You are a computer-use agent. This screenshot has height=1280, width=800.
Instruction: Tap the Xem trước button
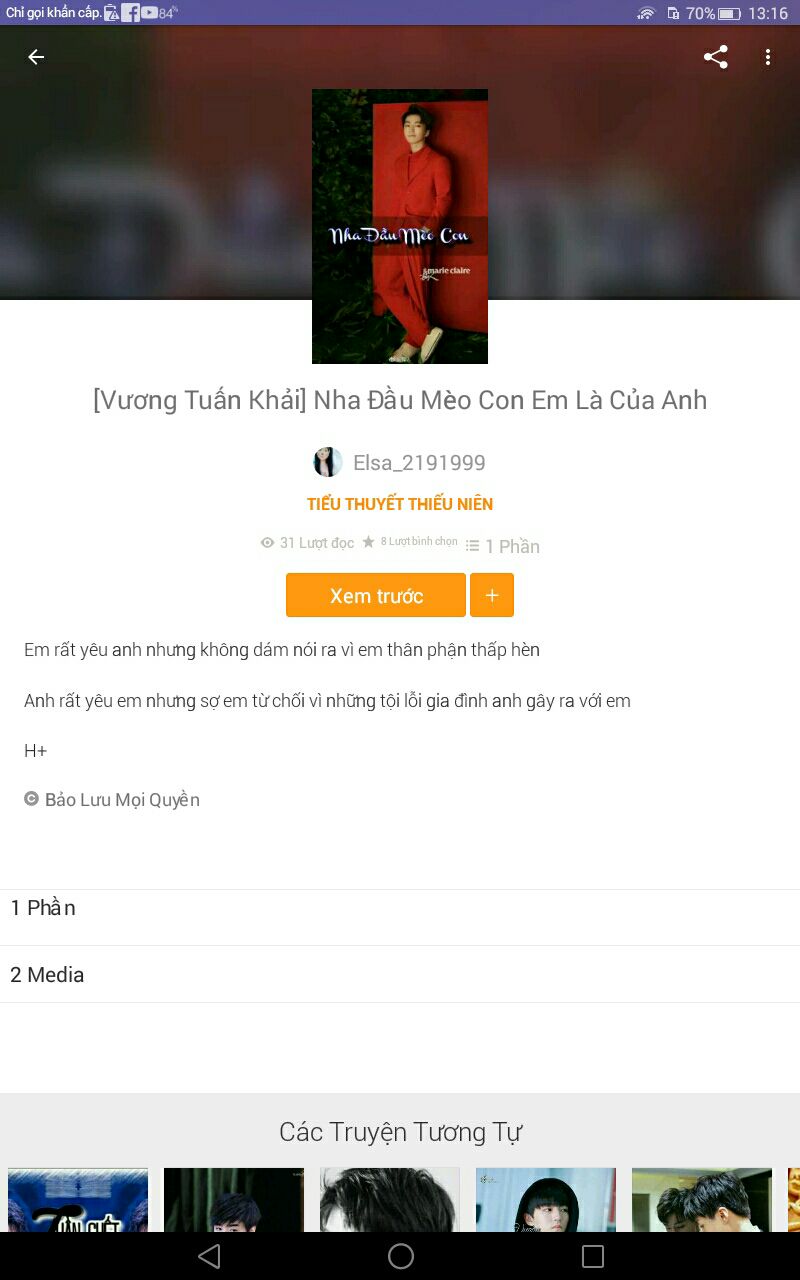pyautogui.click(x=376, y=595)
